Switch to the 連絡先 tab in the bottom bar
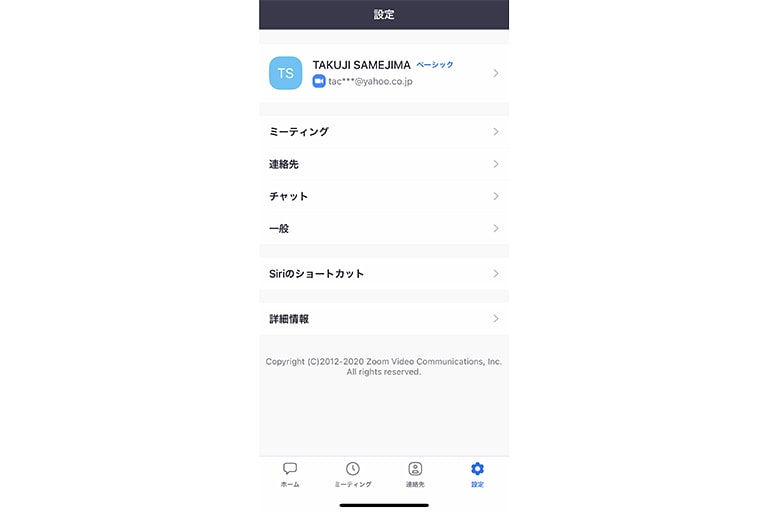 (x=415, y=474)
